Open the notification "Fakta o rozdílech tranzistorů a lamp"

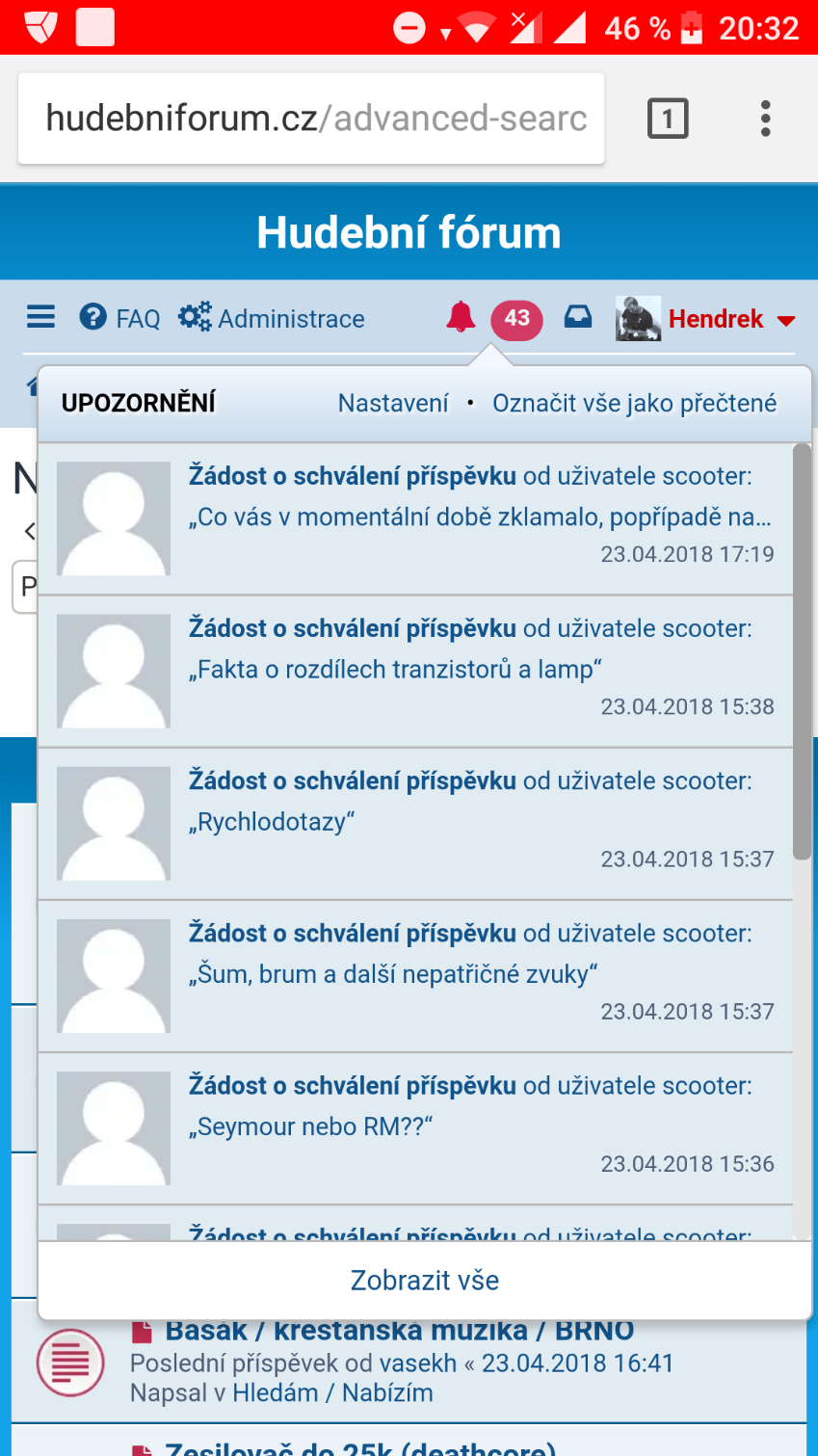(395, 669)
